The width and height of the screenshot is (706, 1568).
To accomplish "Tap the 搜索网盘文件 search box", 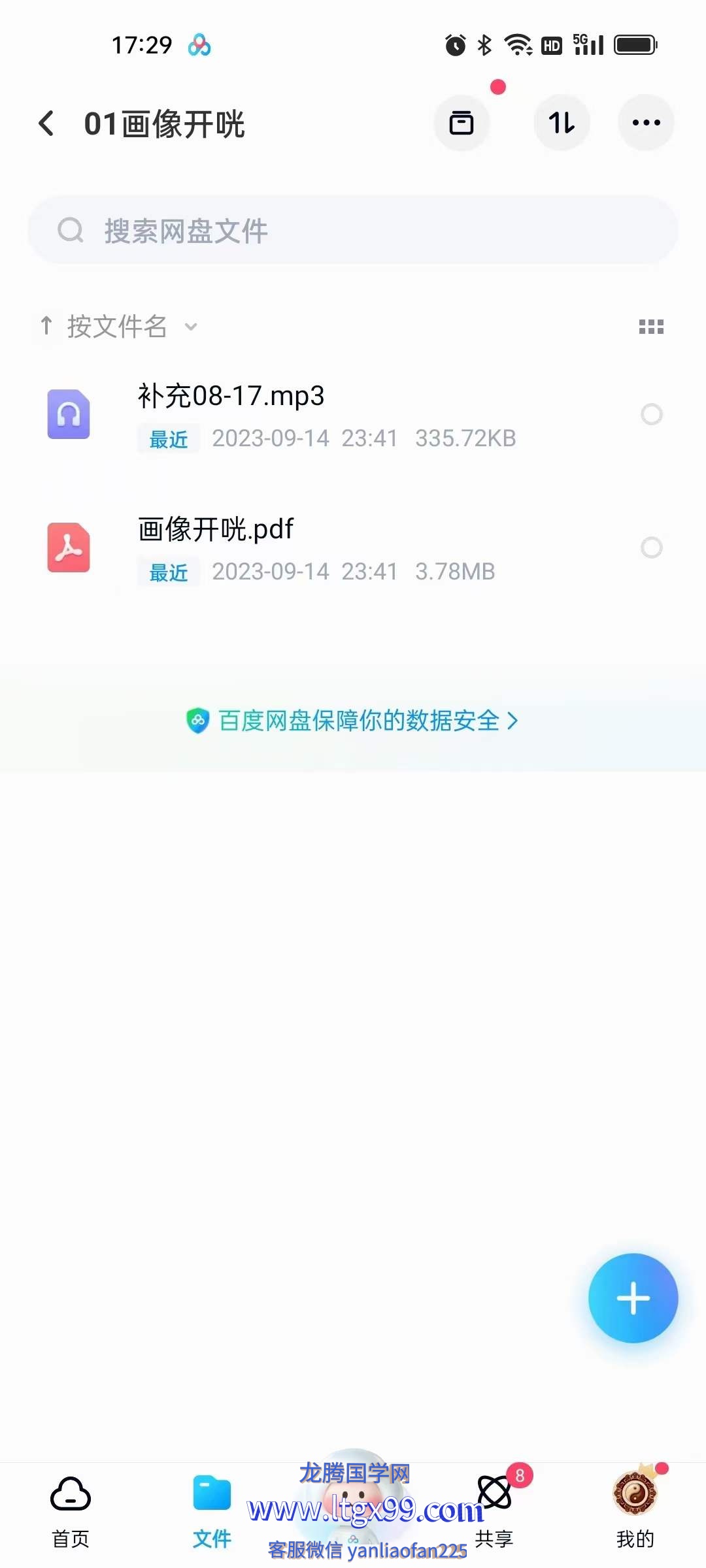I will 353,230.
